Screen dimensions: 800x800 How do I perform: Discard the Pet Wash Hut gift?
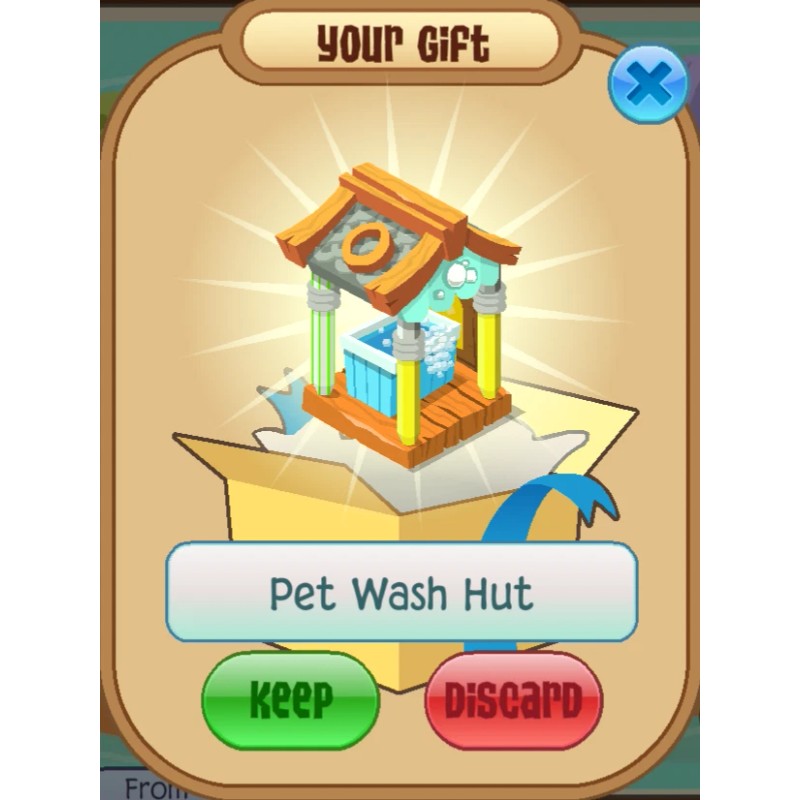point(514,701)
